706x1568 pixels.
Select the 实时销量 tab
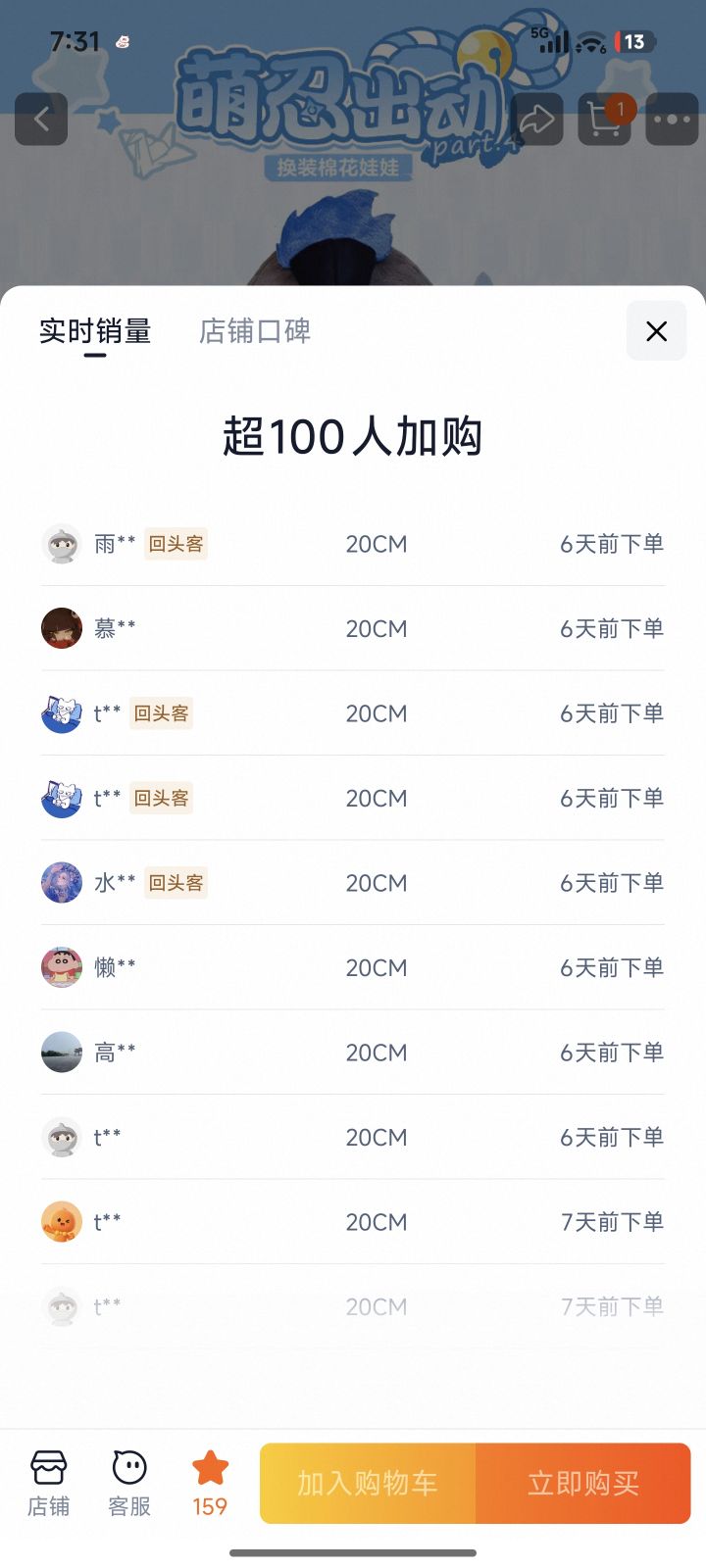(95, 331)
